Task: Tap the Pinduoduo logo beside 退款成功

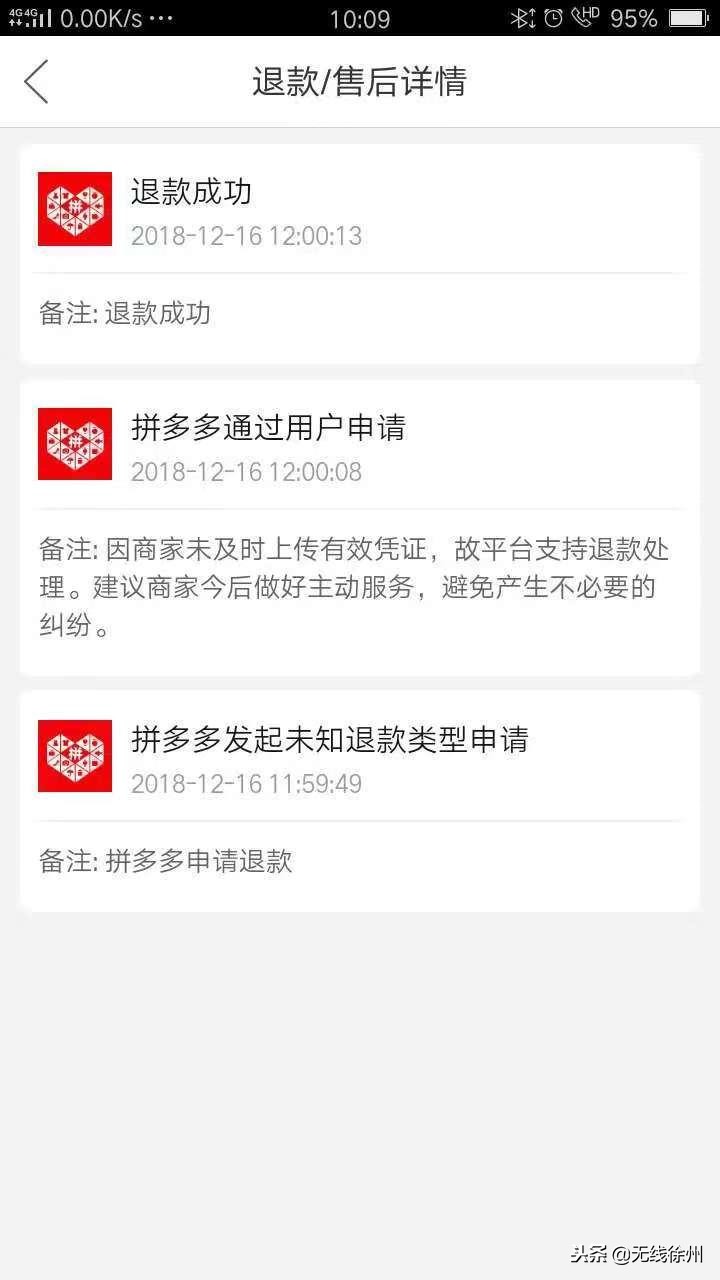Action: tap(74, 208)
